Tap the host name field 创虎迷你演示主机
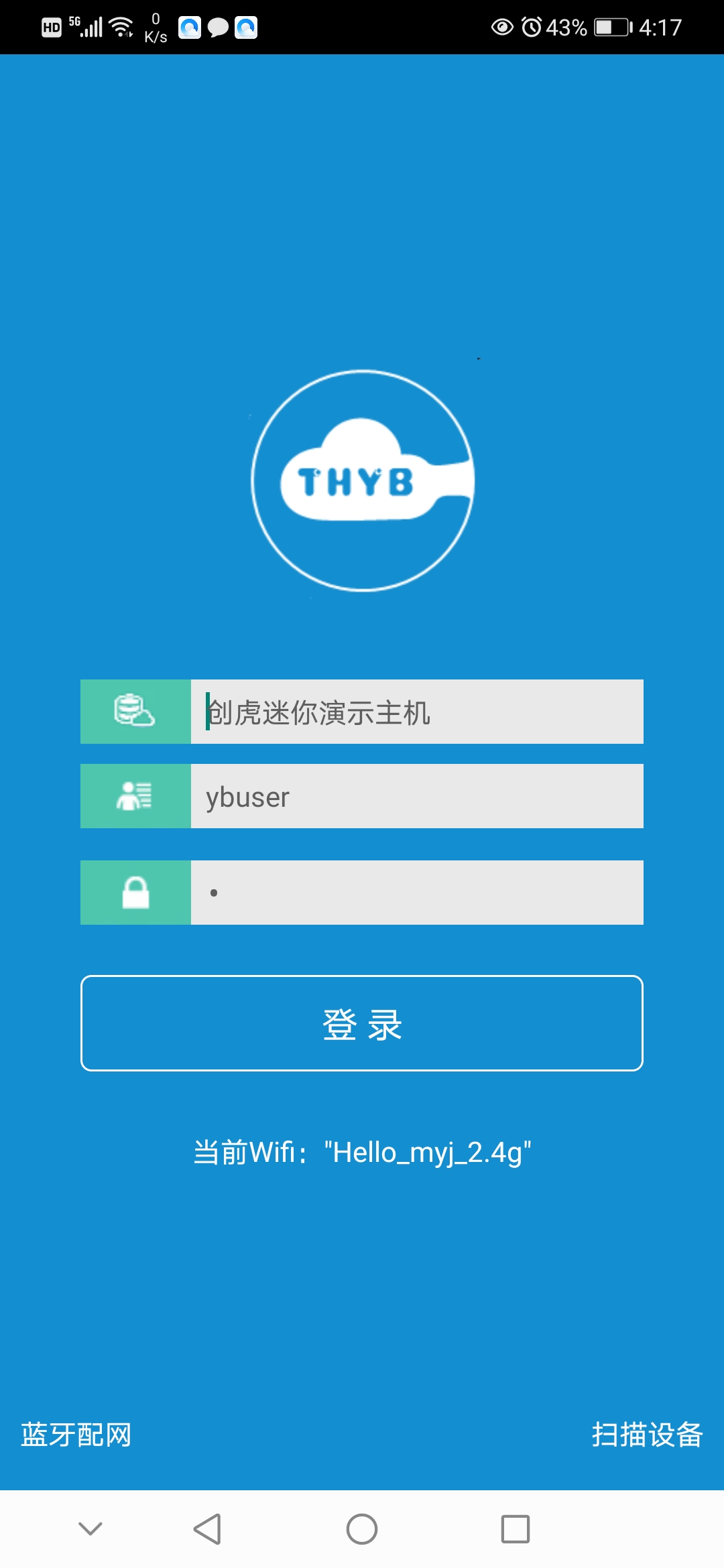The width and height of the screenshot is (724, 1568). (x=416, y=712)
